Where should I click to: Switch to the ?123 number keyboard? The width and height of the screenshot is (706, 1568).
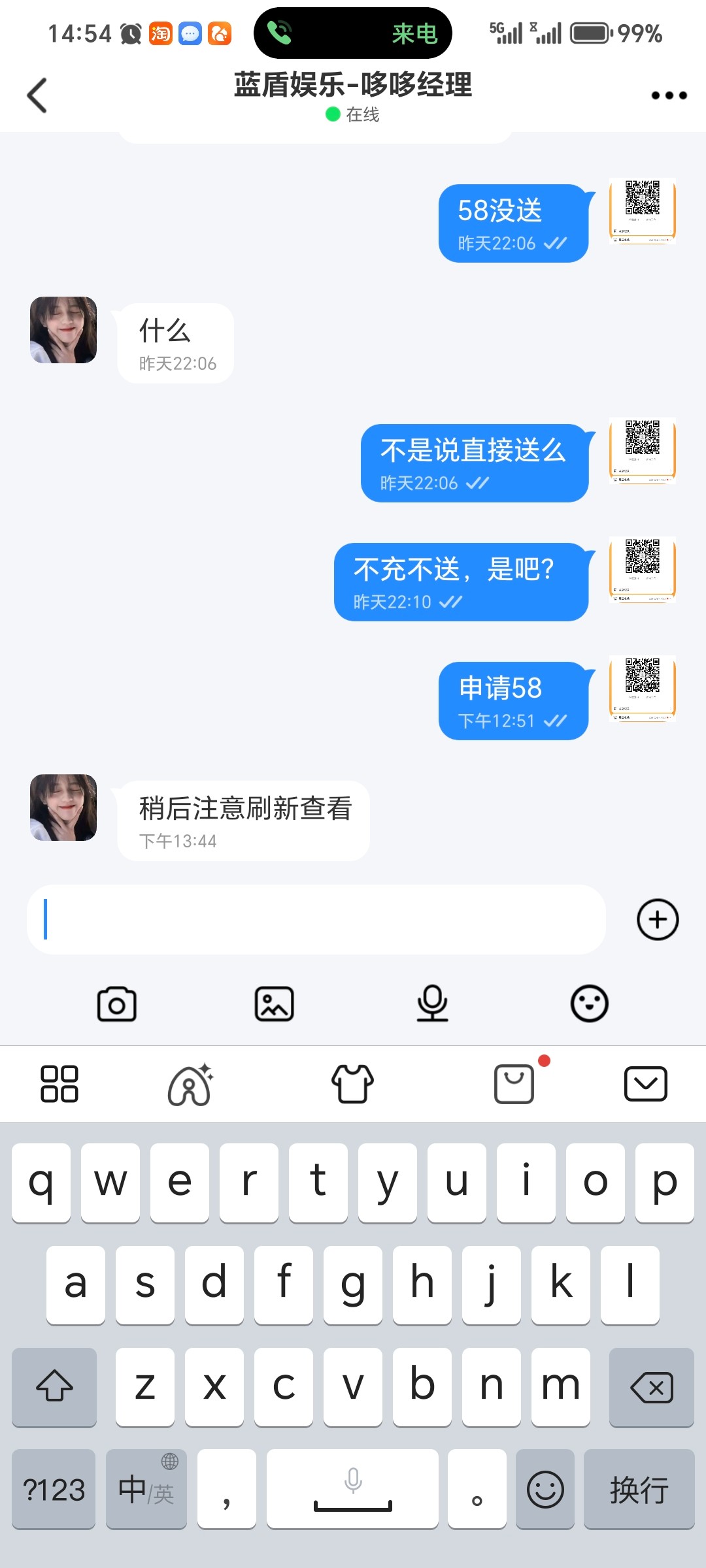[54, 1490]
